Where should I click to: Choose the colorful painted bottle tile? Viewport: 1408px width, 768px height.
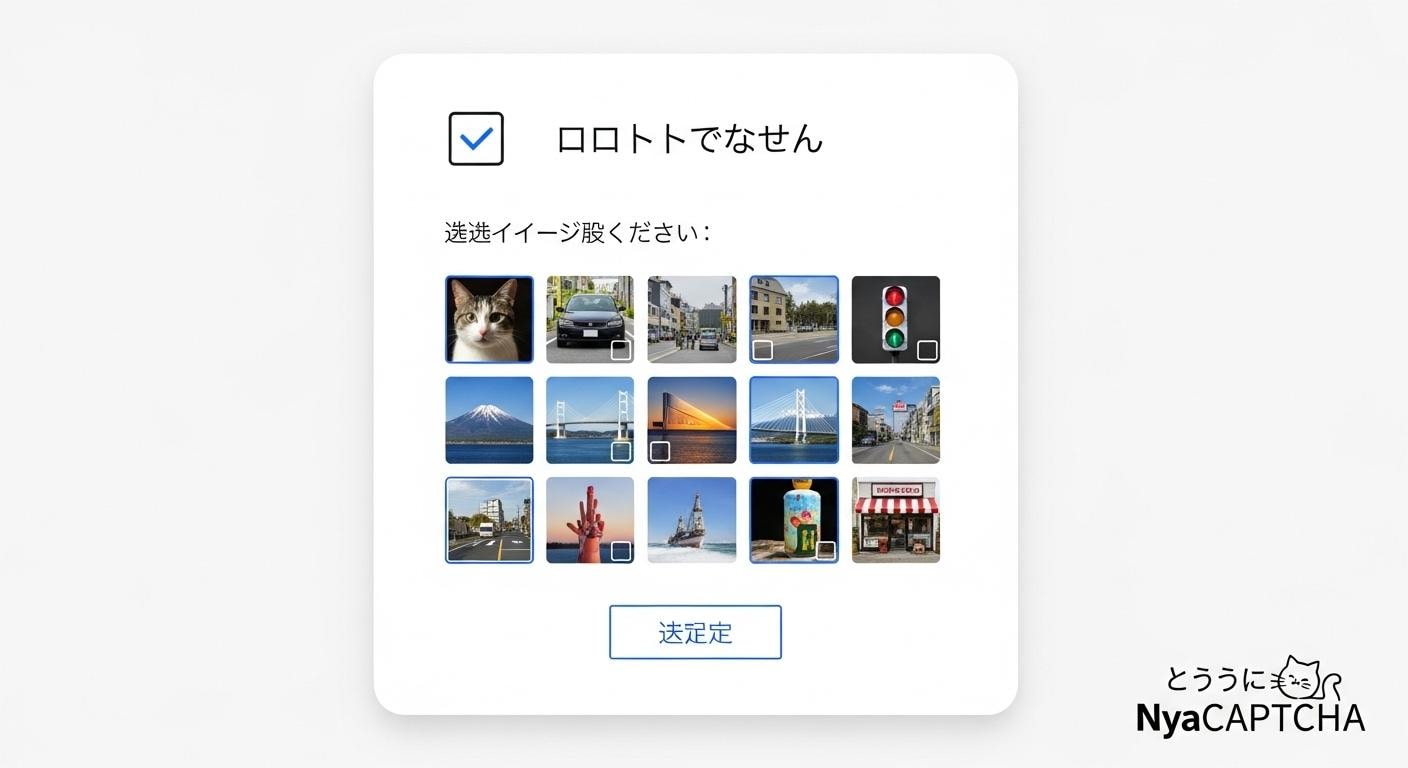click(x=794, y=520)
